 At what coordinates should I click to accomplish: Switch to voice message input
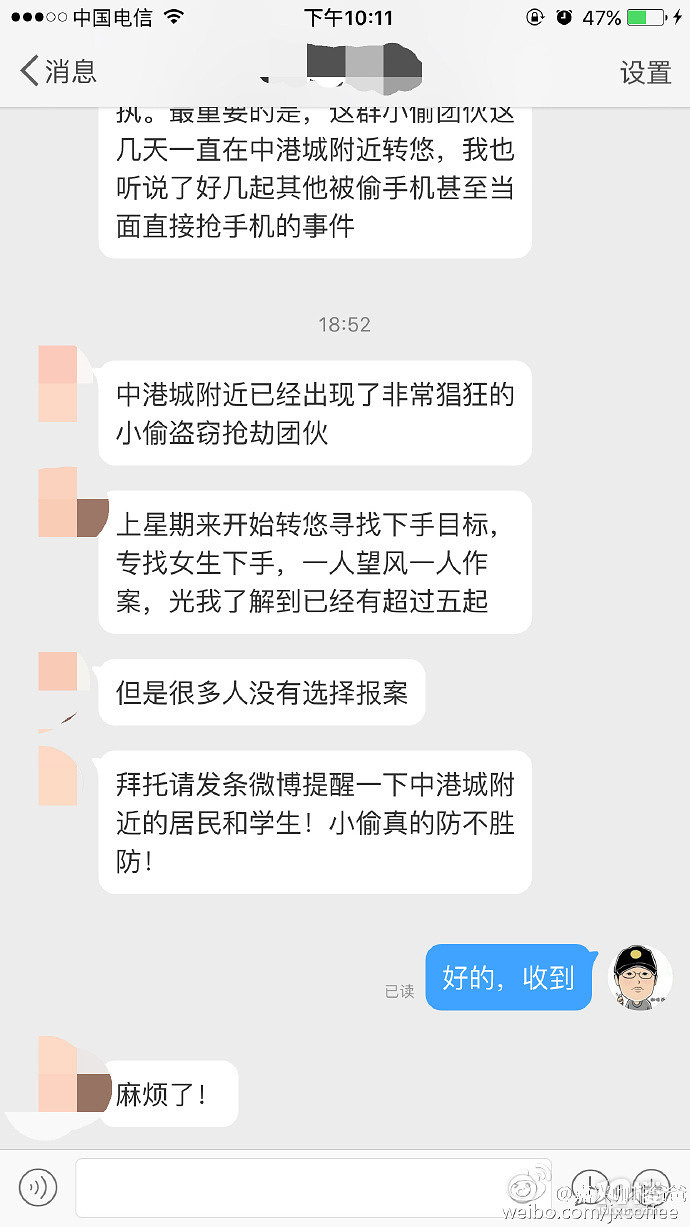38,1187
